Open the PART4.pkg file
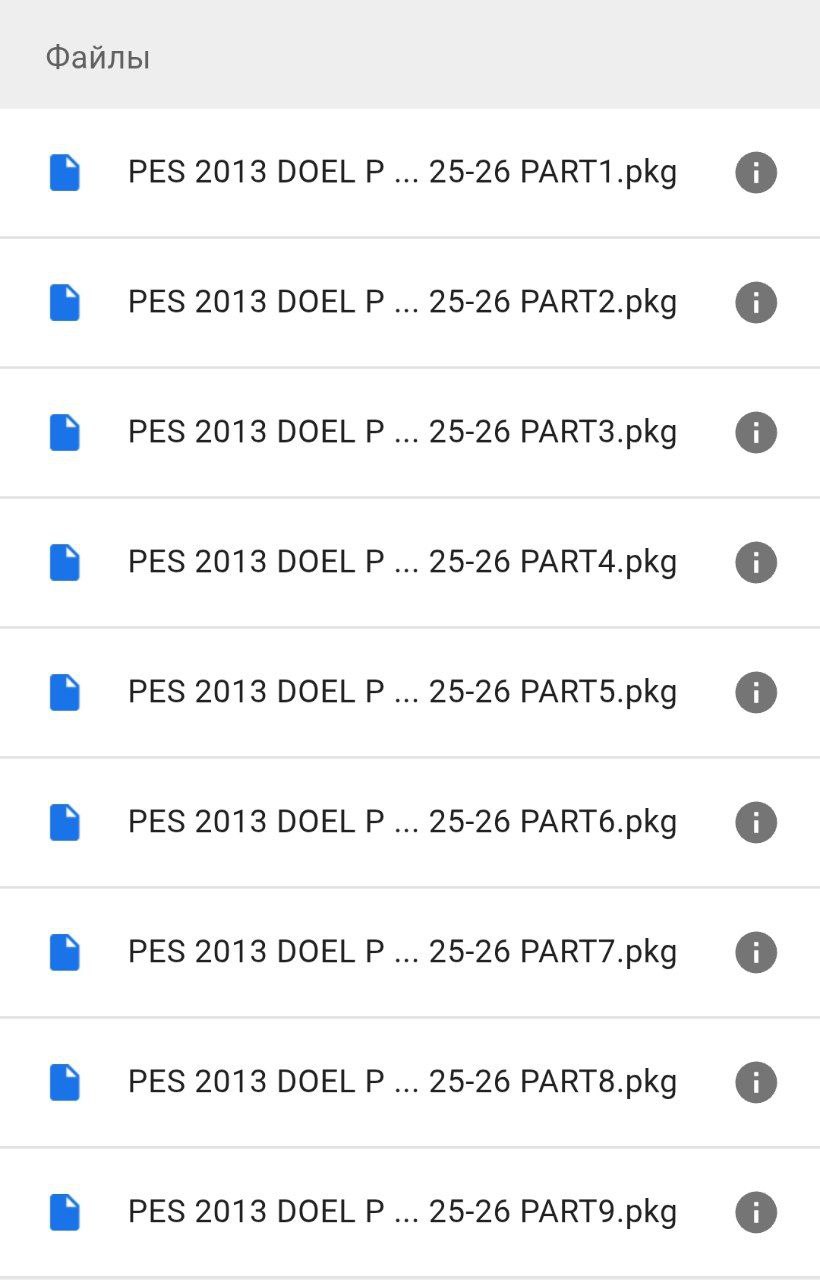This screenshot has height=1280, width=820. pos(402,562)
